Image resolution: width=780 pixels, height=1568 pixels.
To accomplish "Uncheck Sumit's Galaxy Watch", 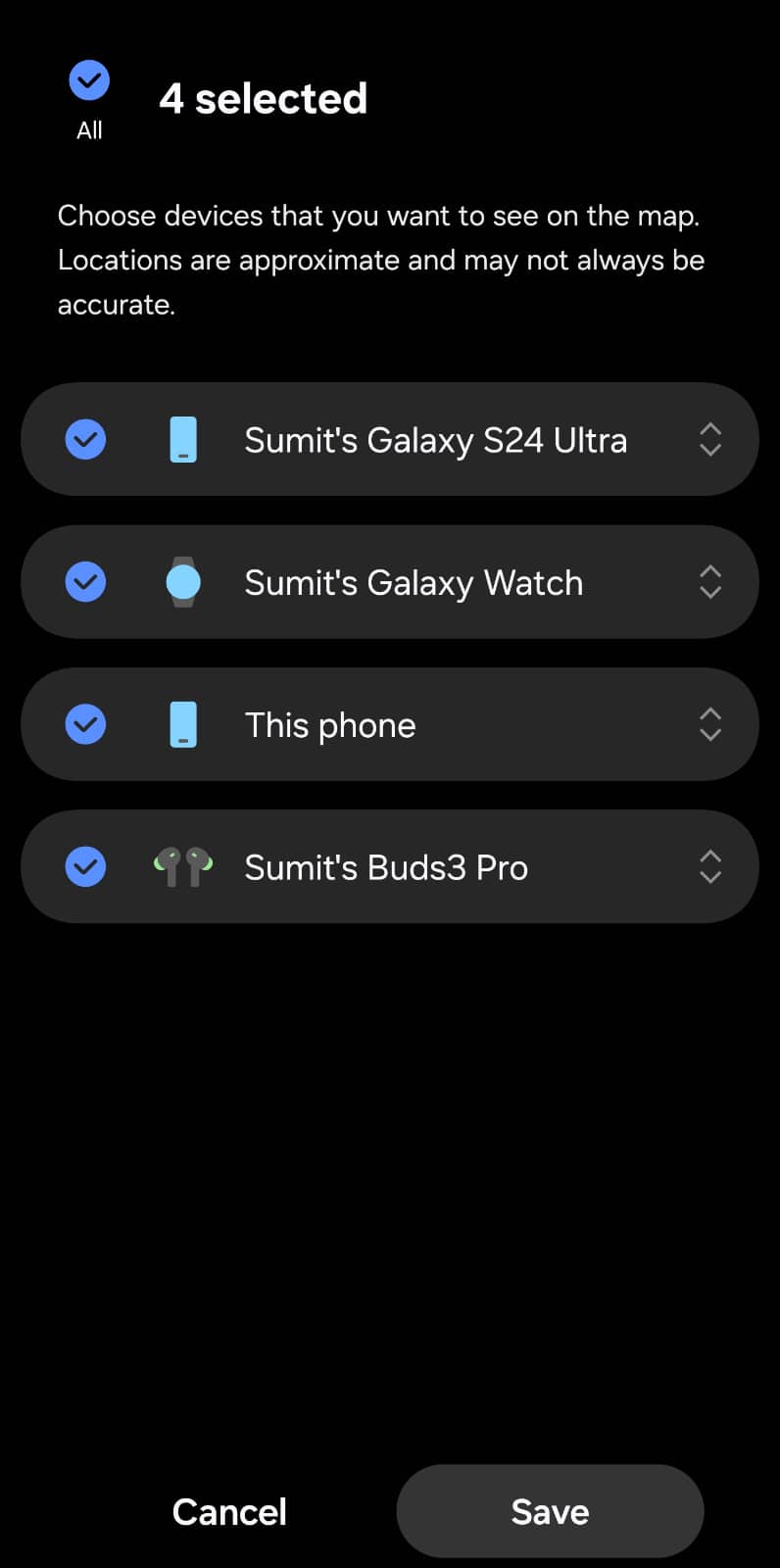I will 85,582.
